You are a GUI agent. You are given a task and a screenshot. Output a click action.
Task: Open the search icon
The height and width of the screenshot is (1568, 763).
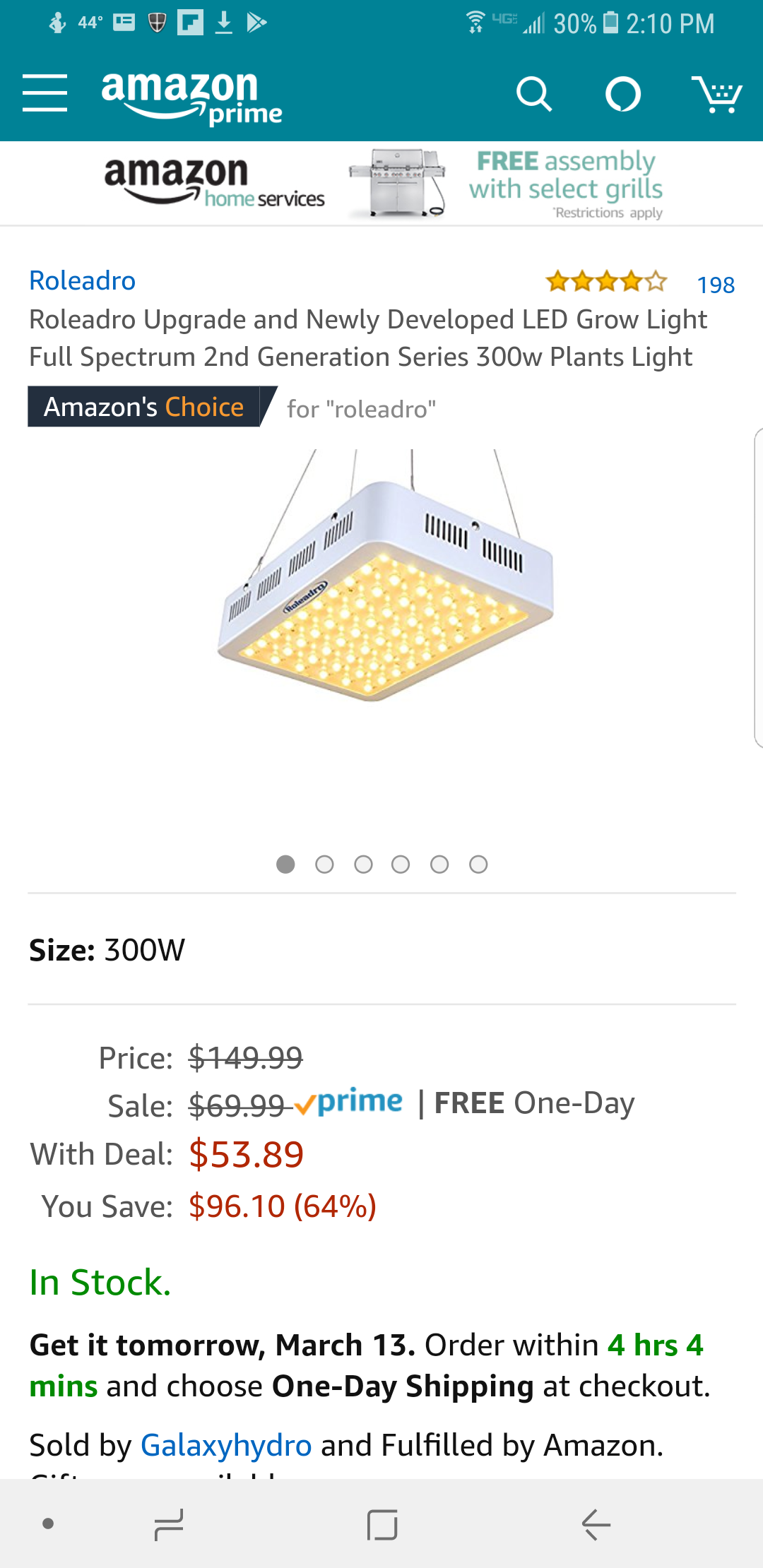533,94
